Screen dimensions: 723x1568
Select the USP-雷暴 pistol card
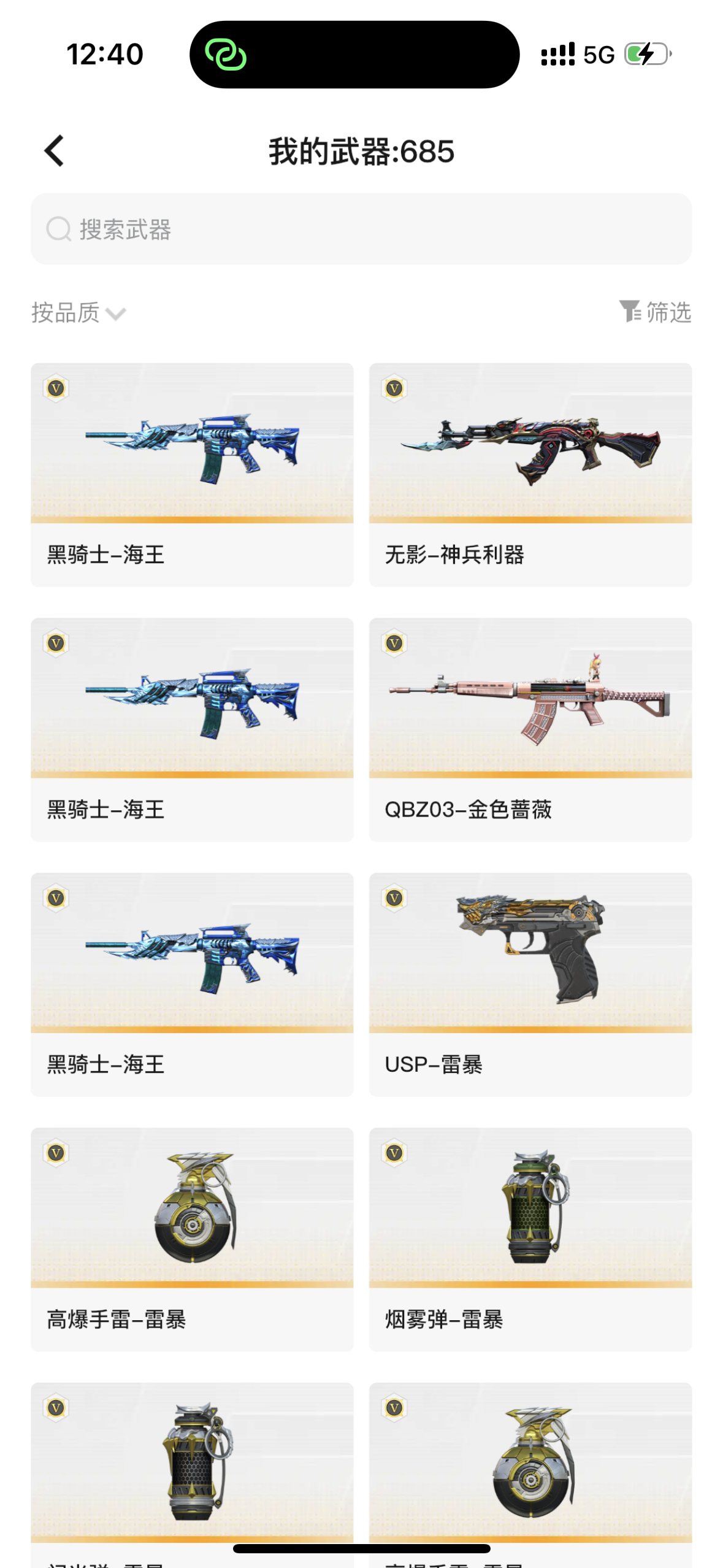[x=530, y=983]
